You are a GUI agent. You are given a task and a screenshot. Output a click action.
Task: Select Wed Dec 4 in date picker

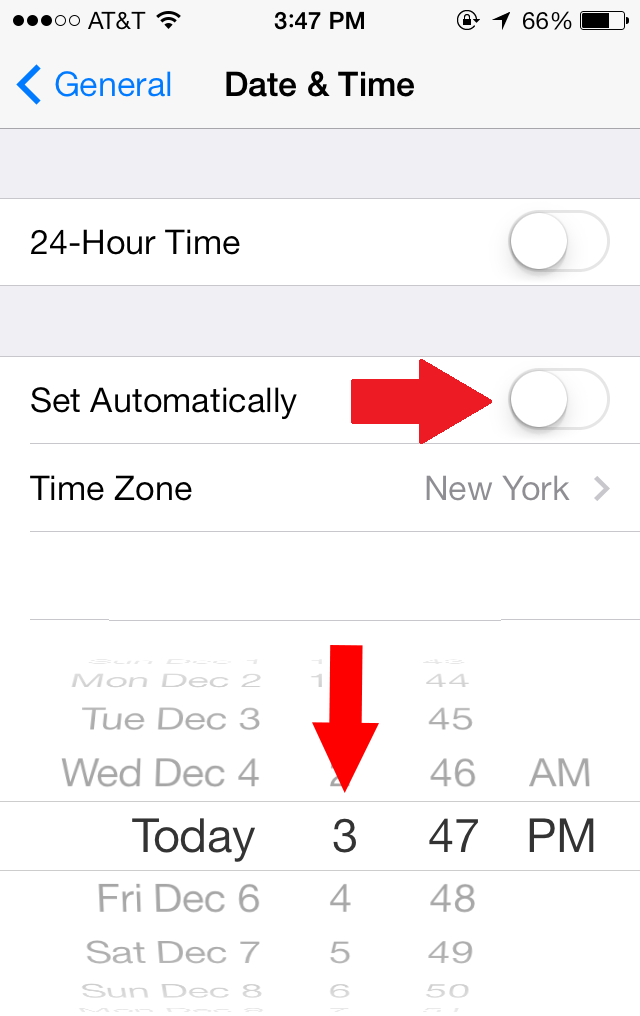(x=160, y=773)
